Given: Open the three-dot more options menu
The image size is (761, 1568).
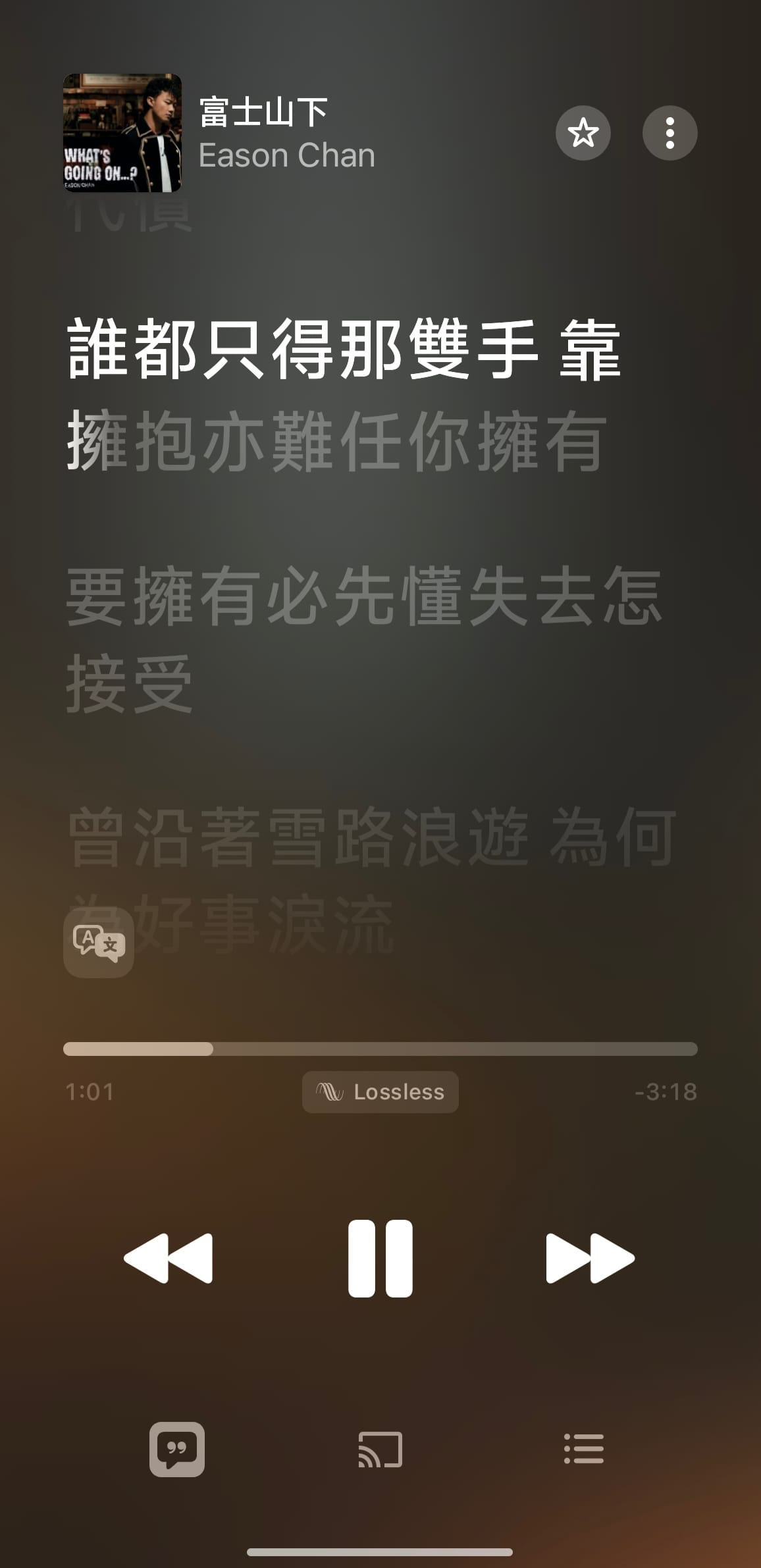Looking at the screenshot, I should point(669,133).
